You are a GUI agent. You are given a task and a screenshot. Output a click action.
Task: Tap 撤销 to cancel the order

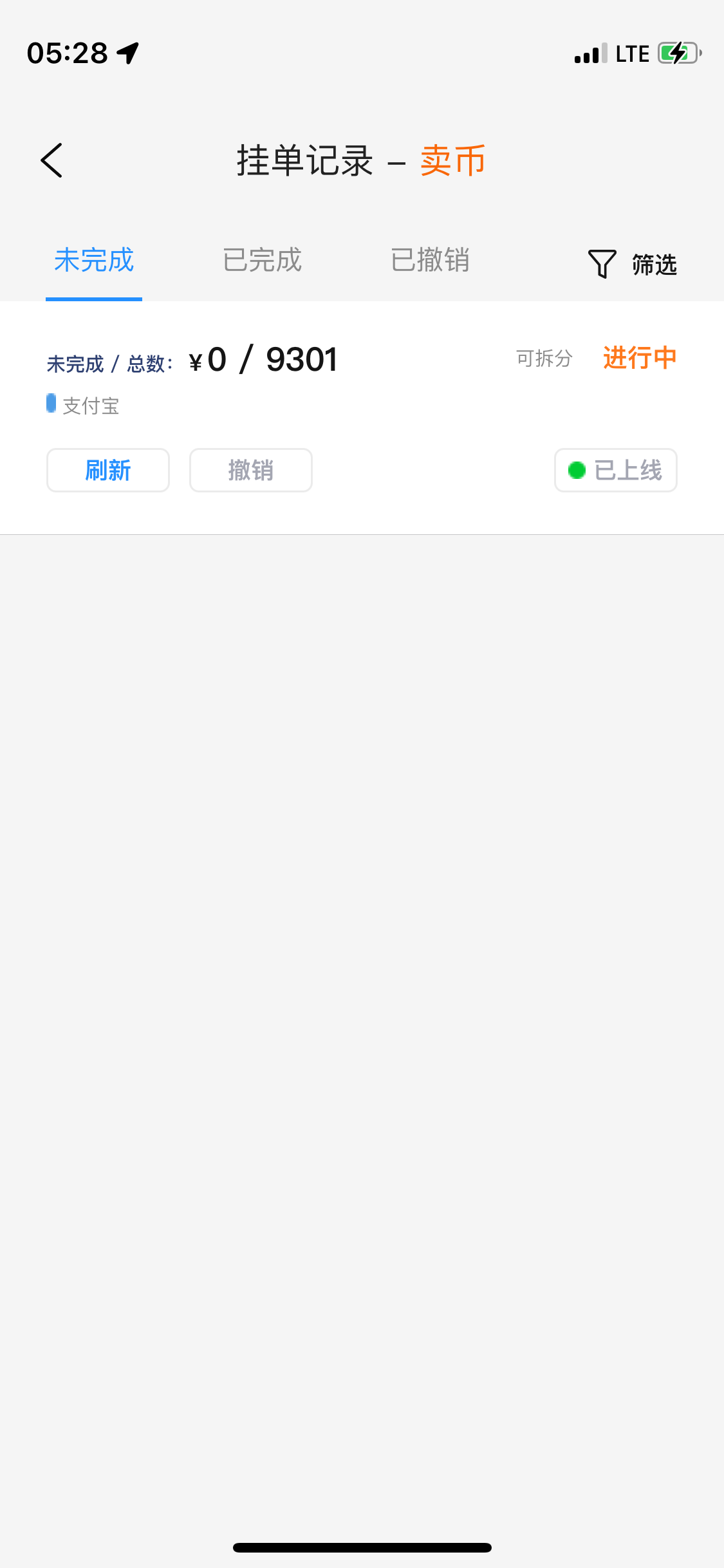pos(251,471)
